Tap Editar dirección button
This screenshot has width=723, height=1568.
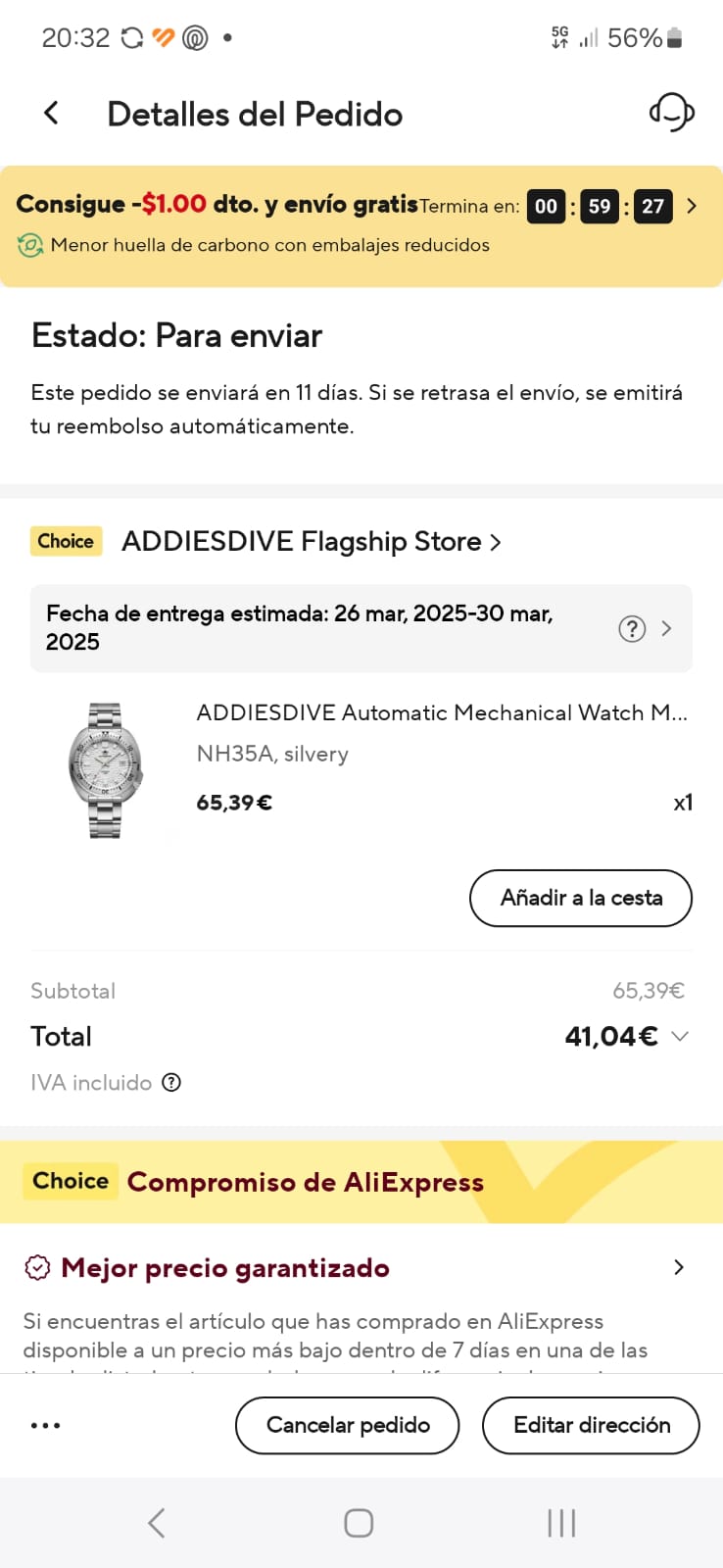click(591, 1425)
